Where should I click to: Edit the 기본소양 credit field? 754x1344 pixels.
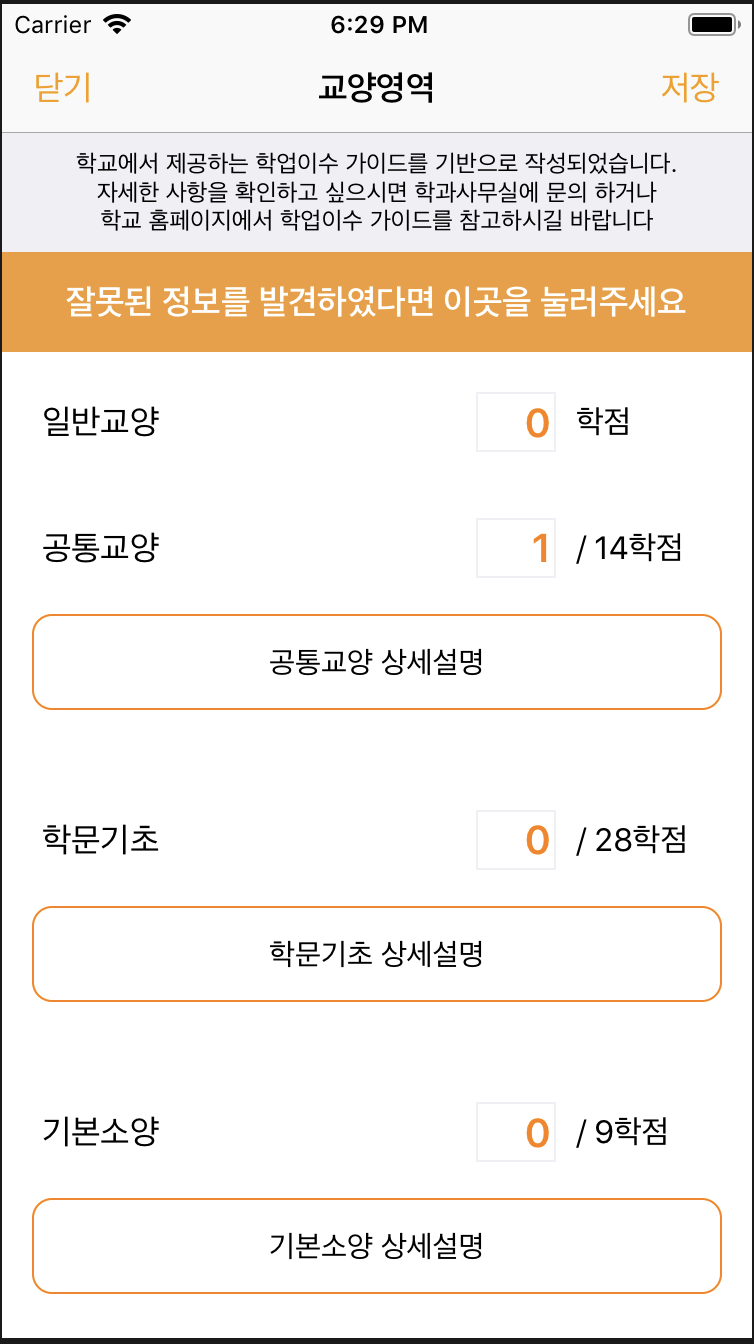(x=516, y=1132)
